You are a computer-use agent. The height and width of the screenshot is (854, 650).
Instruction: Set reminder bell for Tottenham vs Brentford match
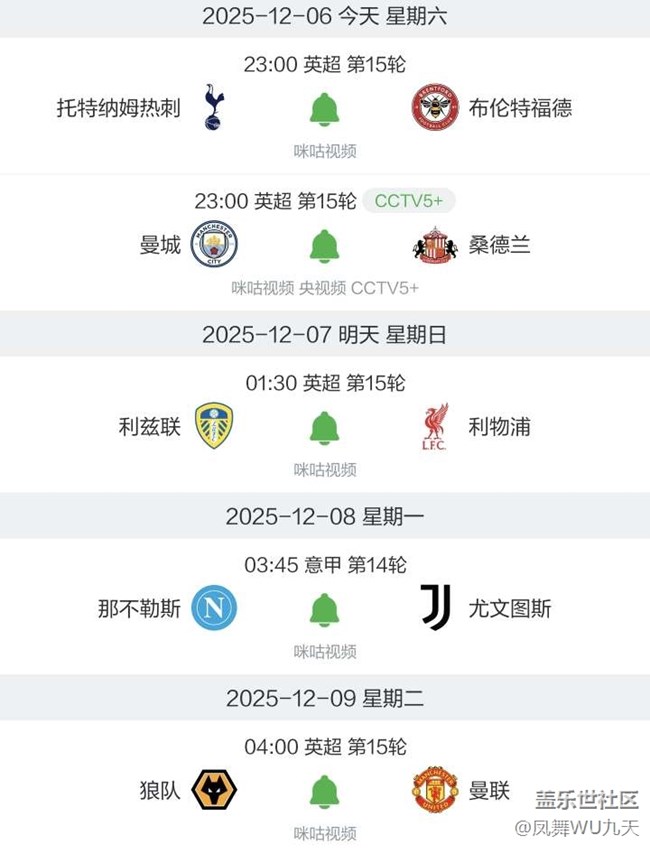324,109
